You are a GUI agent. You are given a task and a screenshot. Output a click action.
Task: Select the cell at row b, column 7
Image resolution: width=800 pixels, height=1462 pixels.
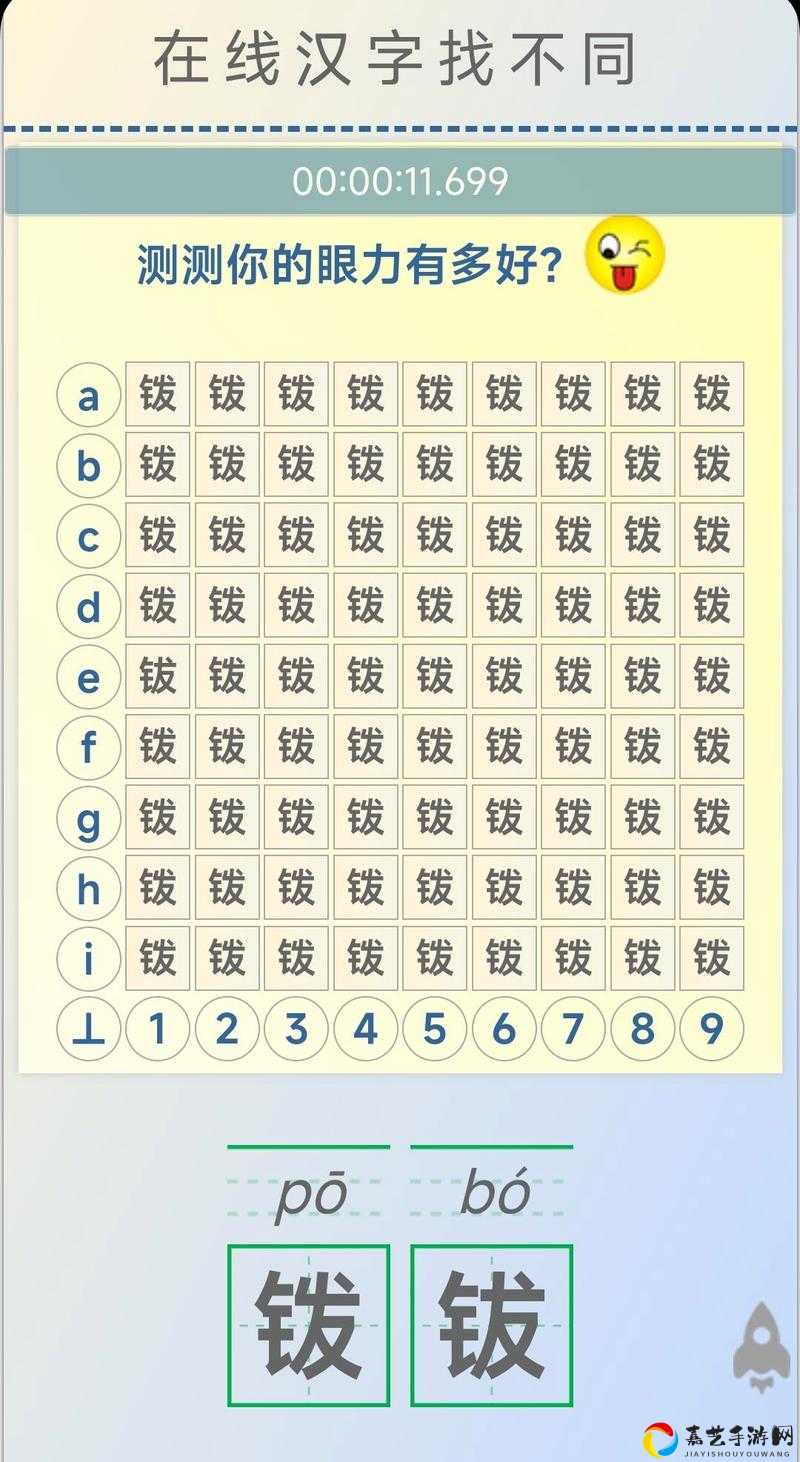point(573,464)
